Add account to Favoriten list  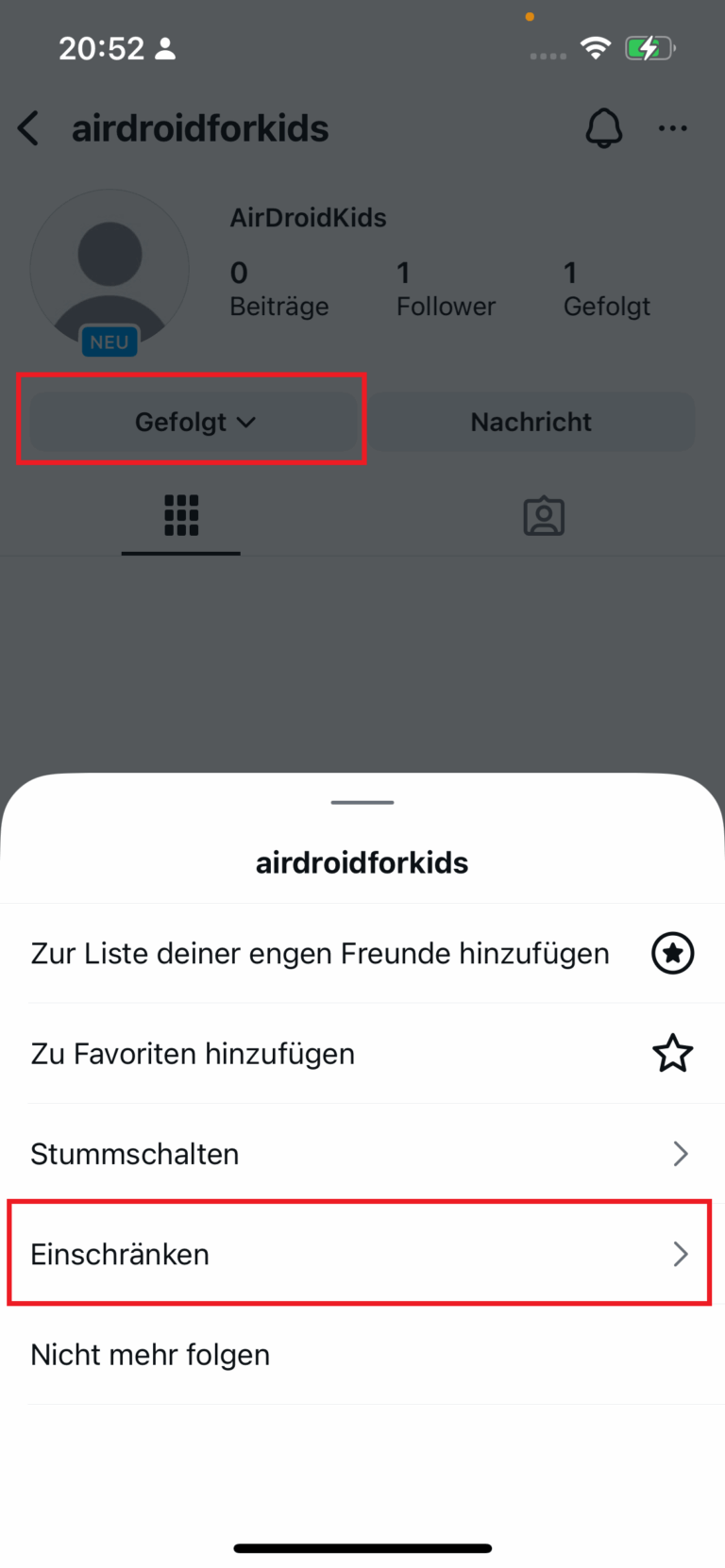pyautogui.click(x=192, y=1053)
